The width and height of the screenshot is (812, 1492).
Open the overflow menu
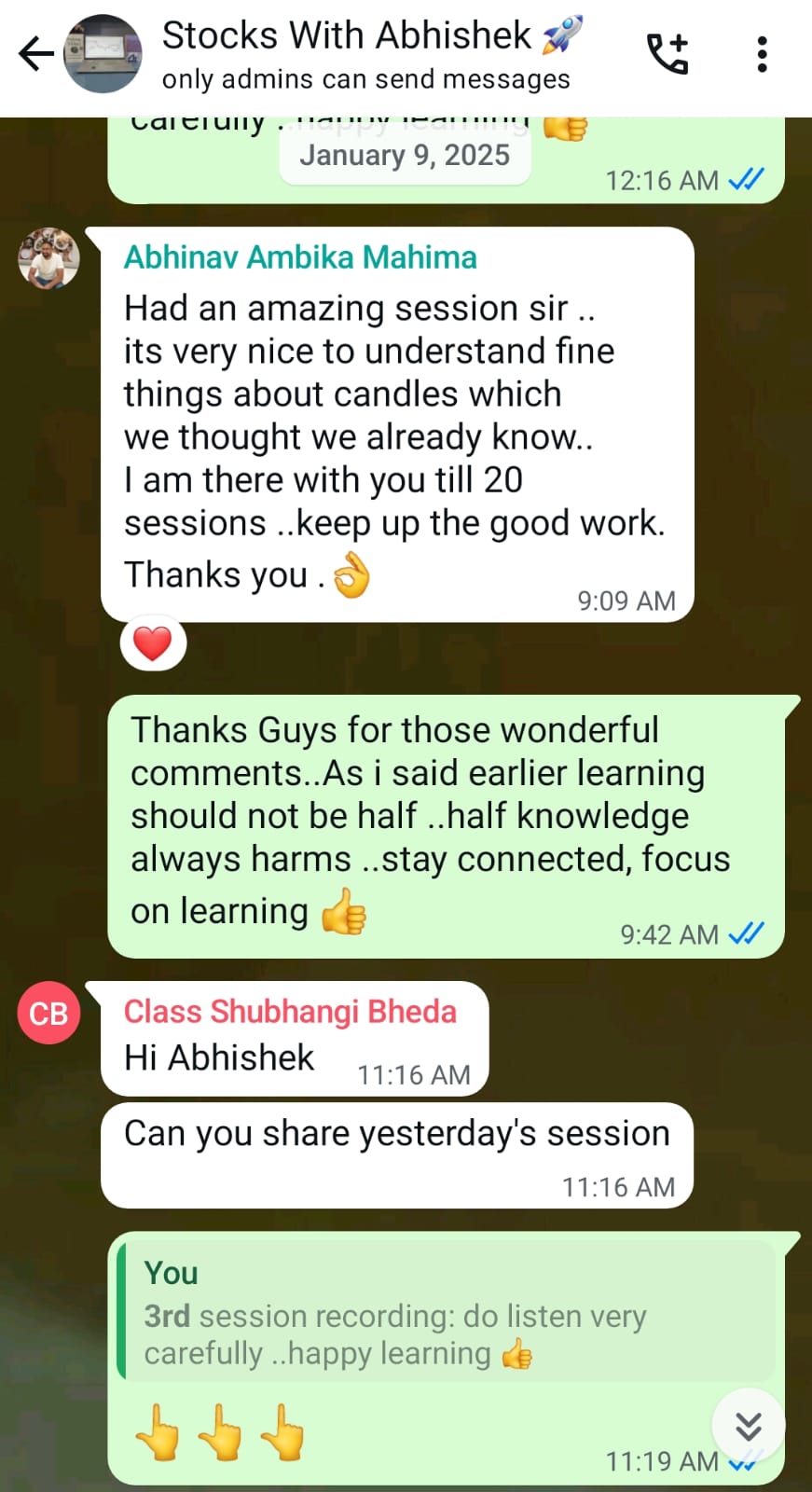(762, 54)
